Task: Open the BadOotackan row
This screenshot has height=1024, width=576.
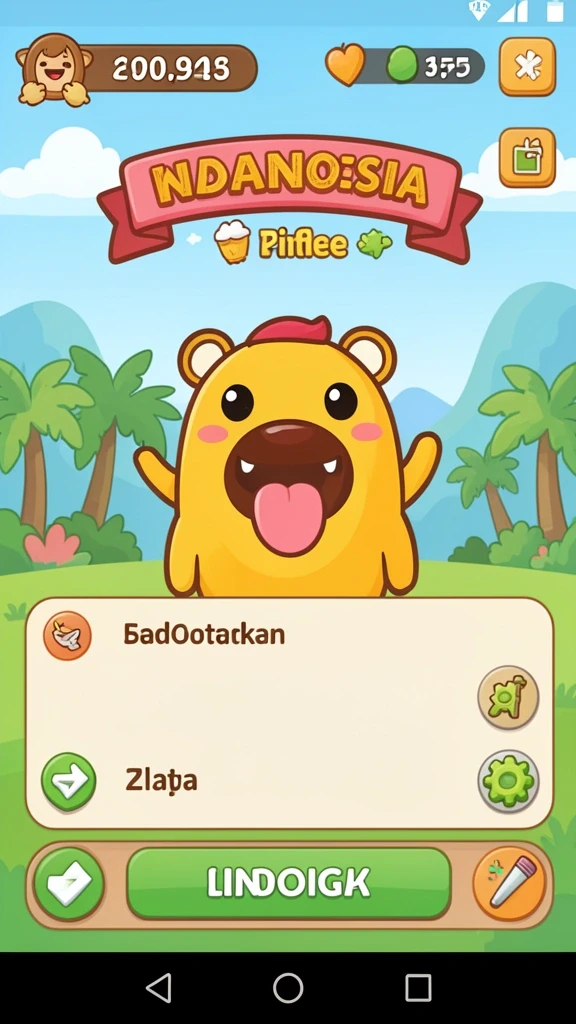Action: click(x=289, y=635)
